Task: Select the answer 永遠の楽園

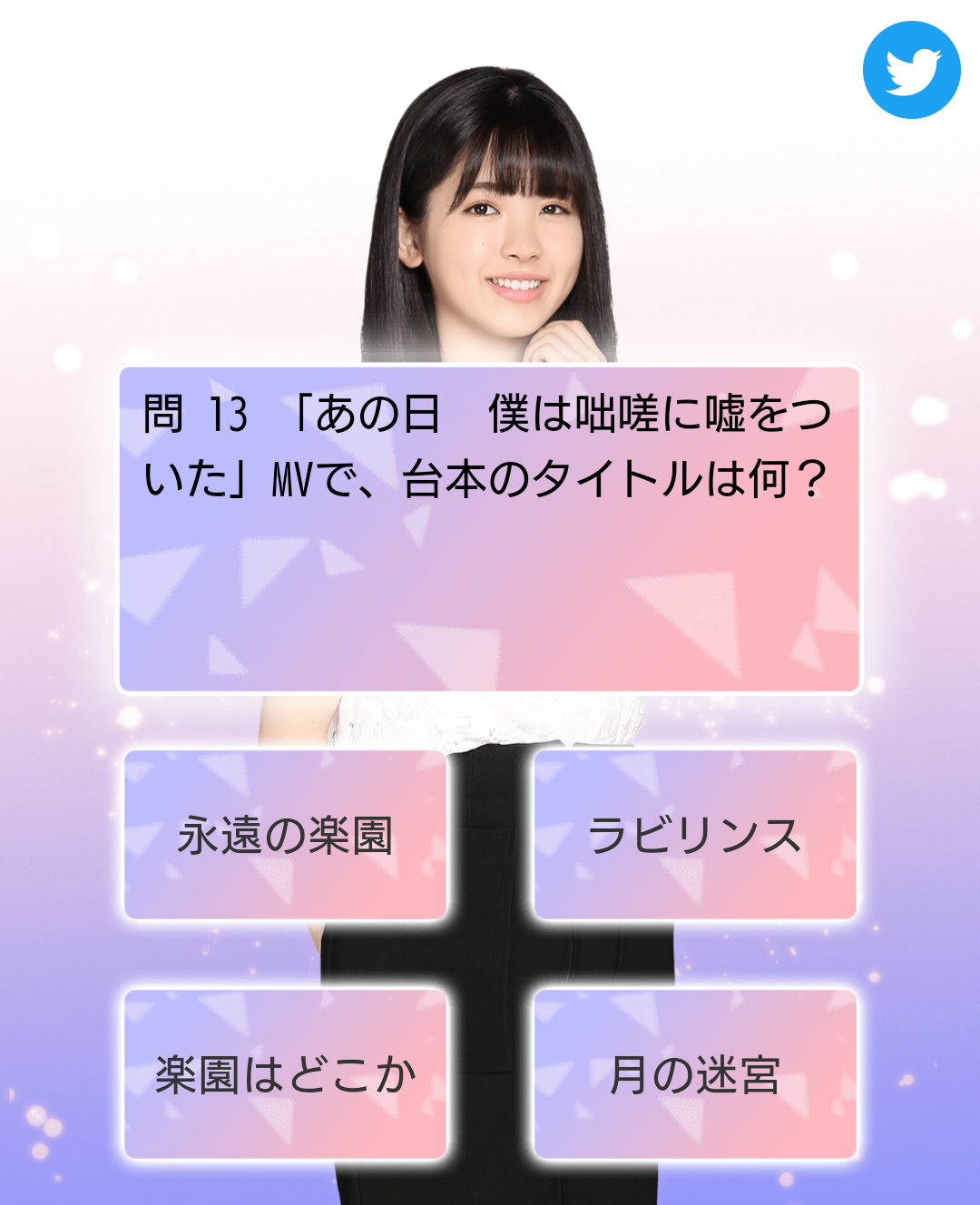Action: coord(285,835)
